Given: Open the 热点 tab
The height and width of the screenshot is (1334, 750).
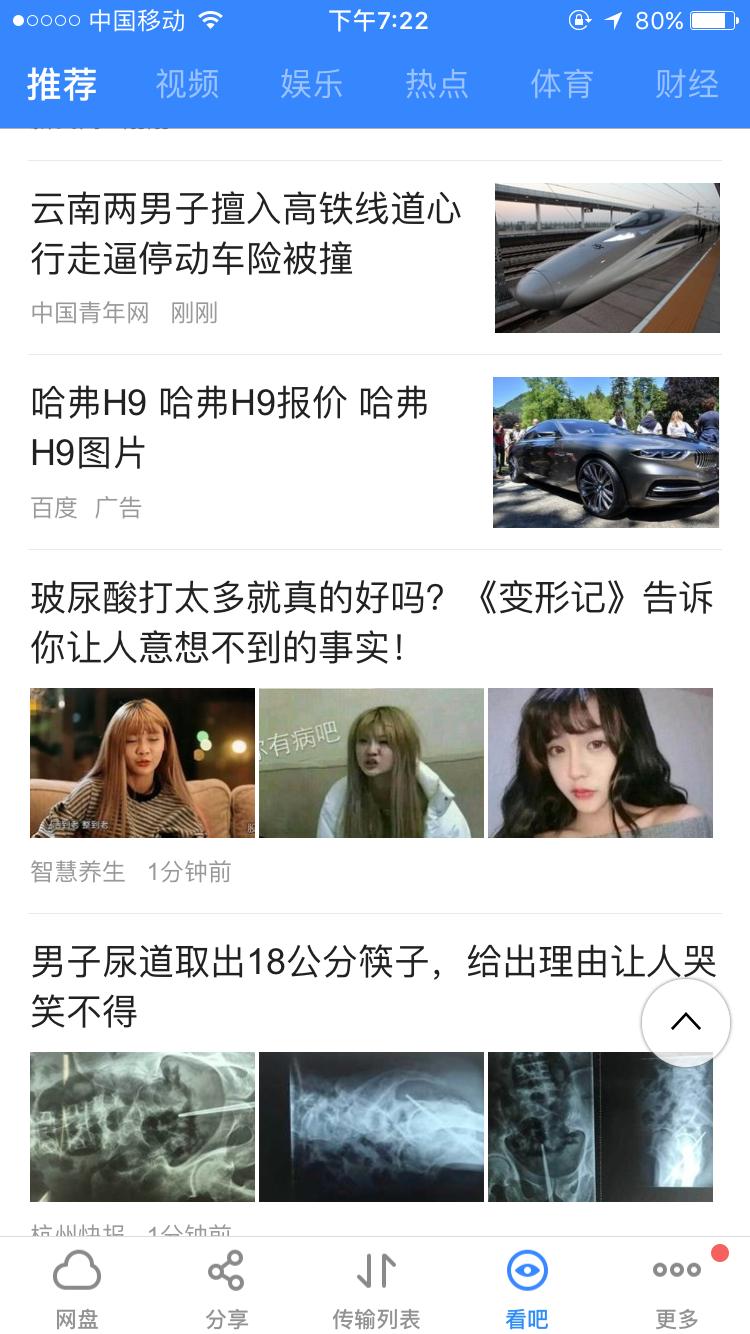Looking at the screenshot, I should [x=436, y=85].
